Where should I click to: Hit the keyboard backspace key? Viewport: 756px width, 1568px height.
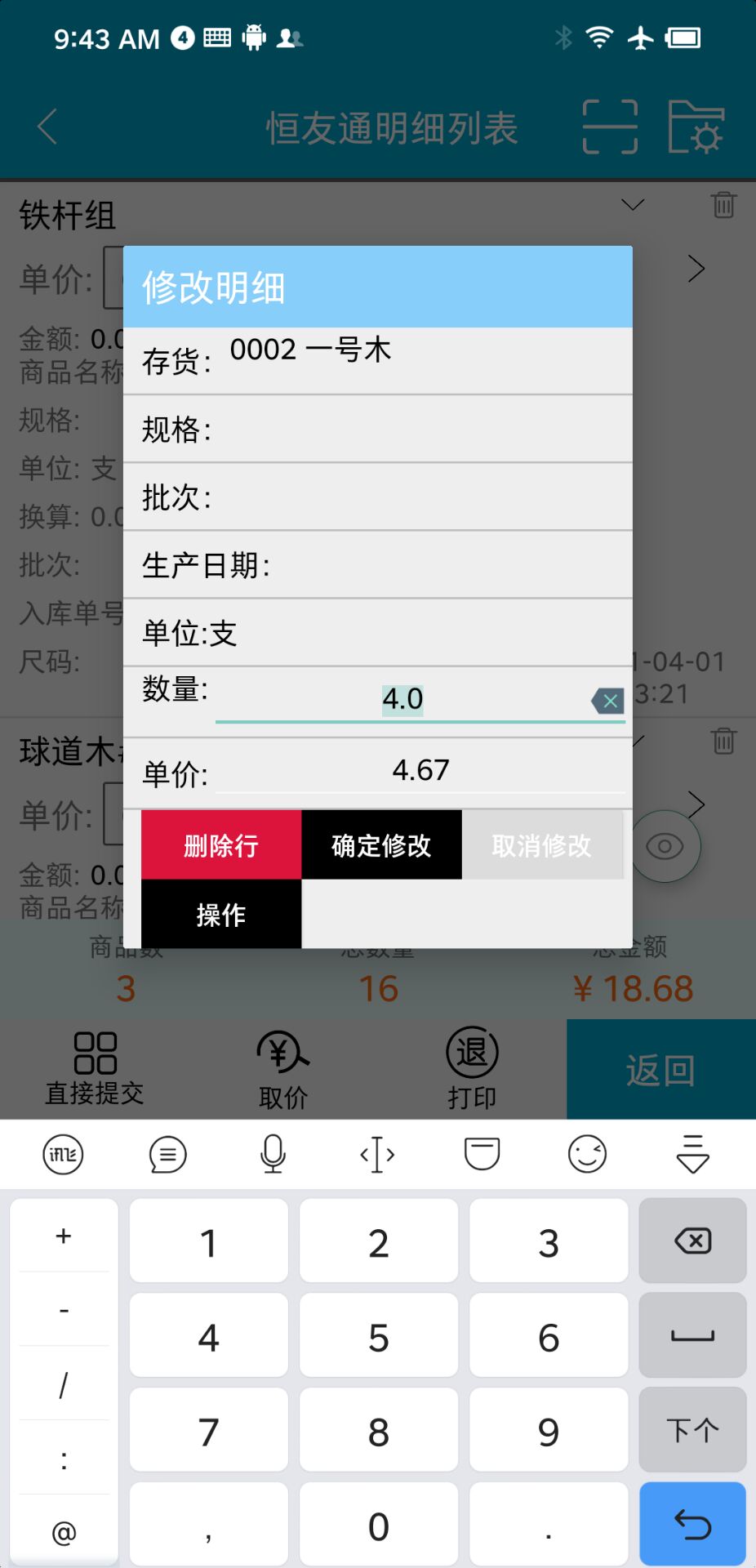click(x=692, y=1241)
